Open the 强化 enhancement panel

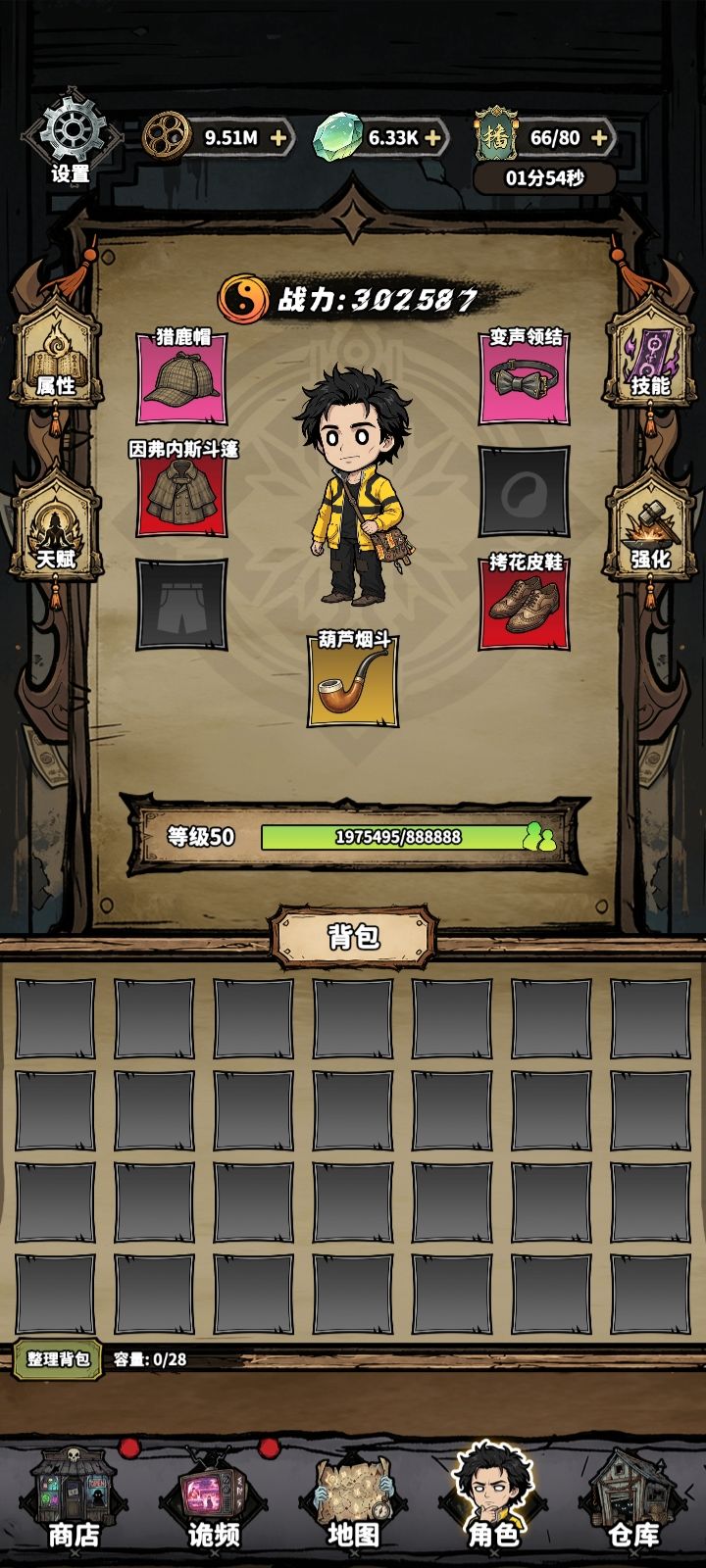pos(650,526)
